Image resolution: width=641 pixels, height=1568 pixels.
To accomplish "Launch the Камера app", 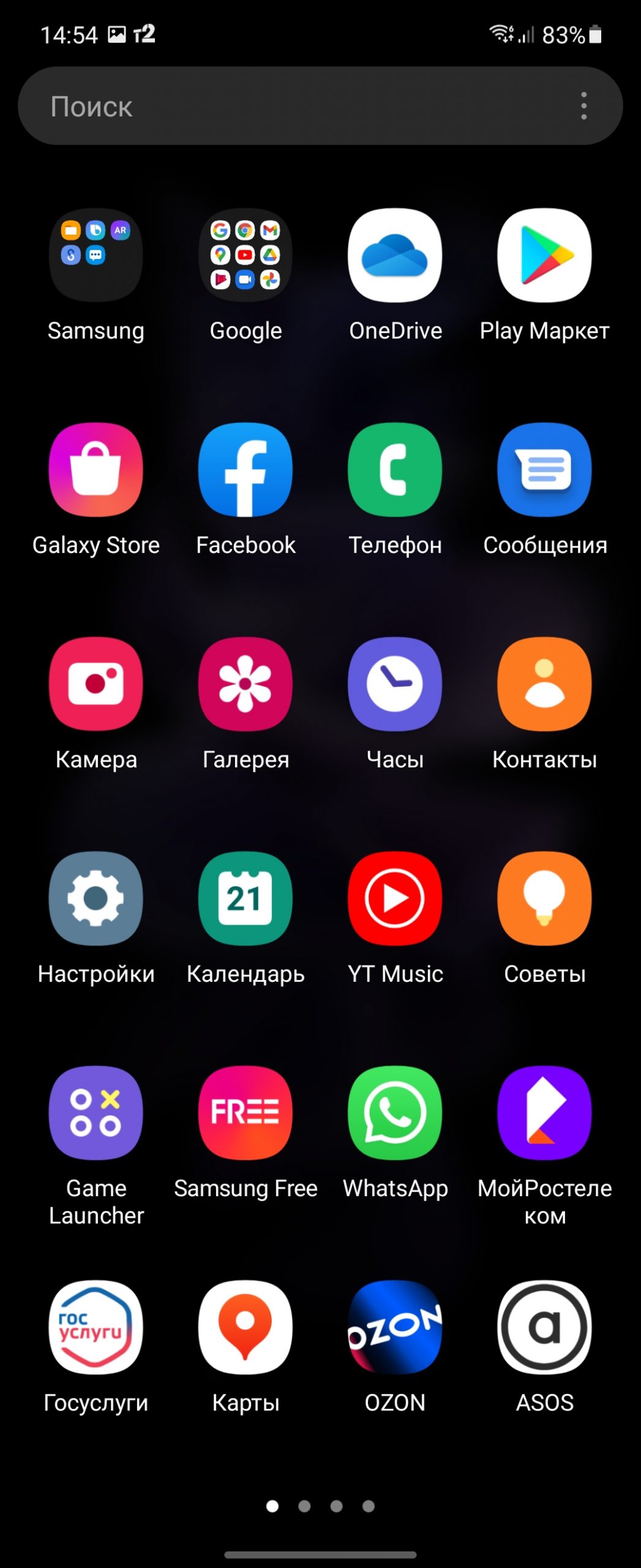I will pos(96,684).
